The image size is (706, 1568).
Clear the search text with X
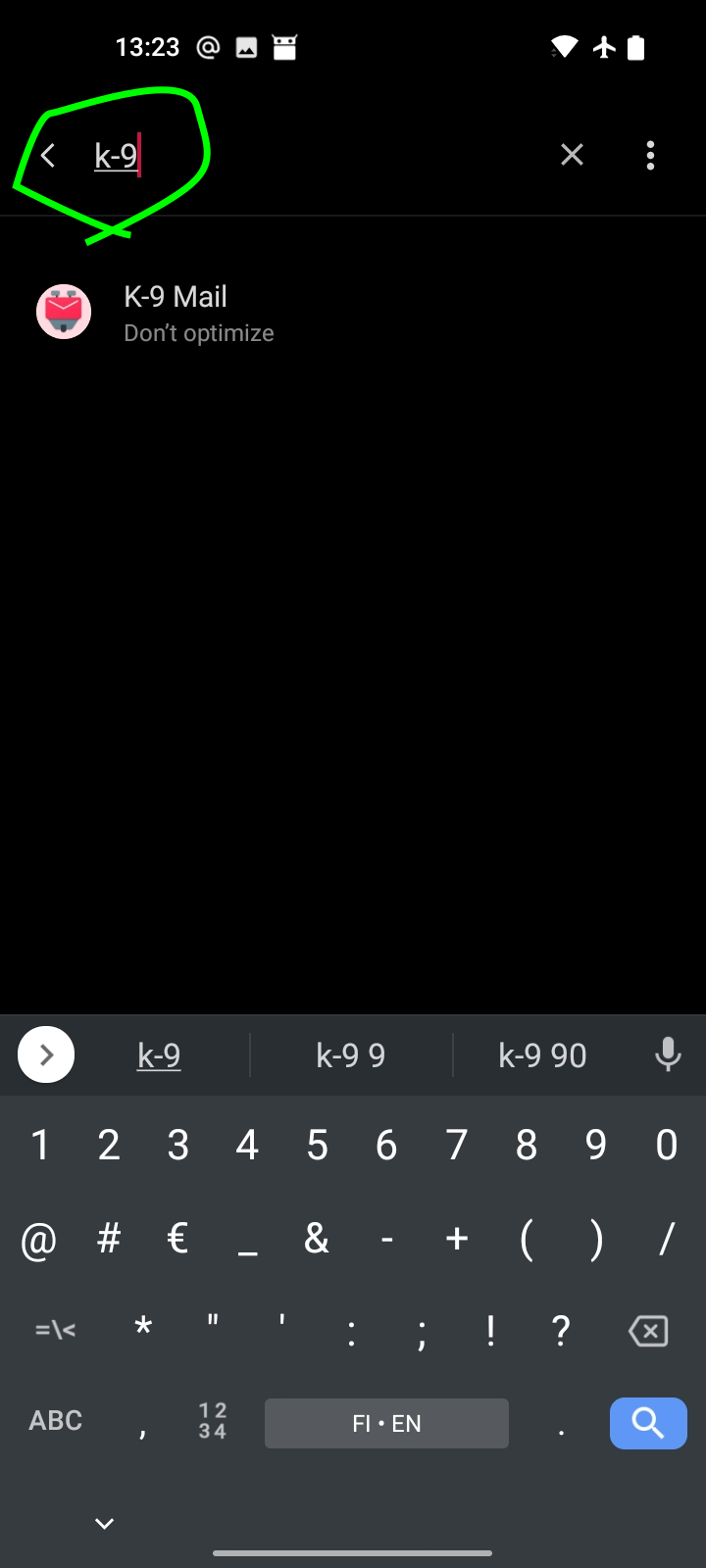click(572, 155)
